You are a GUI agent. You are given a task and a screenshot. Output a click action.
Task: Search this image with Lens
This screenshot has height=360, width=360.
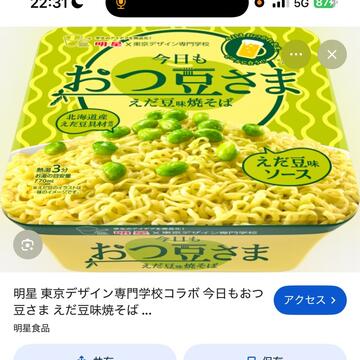[x=28, y=245]
